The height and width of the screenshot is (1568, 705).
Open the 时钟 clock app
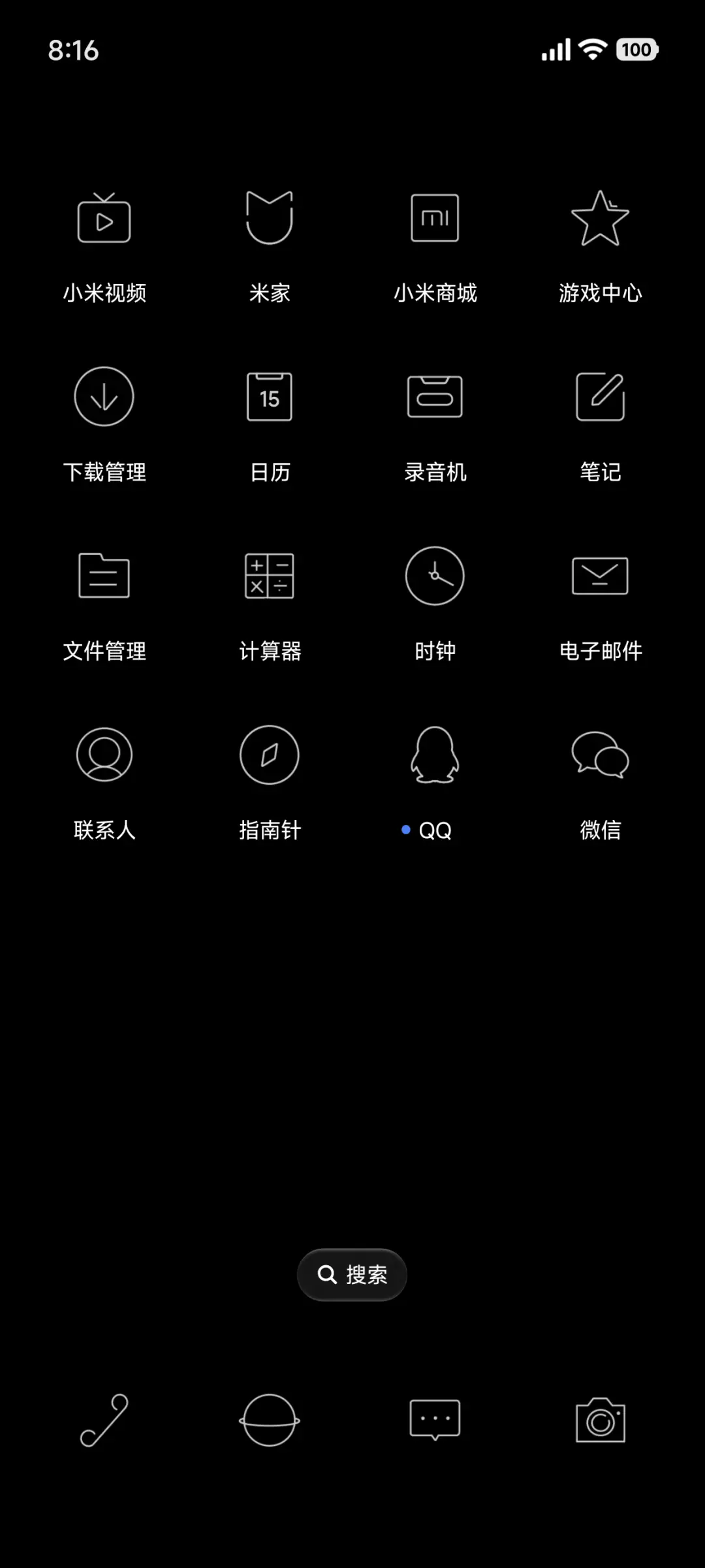[435, 576]
